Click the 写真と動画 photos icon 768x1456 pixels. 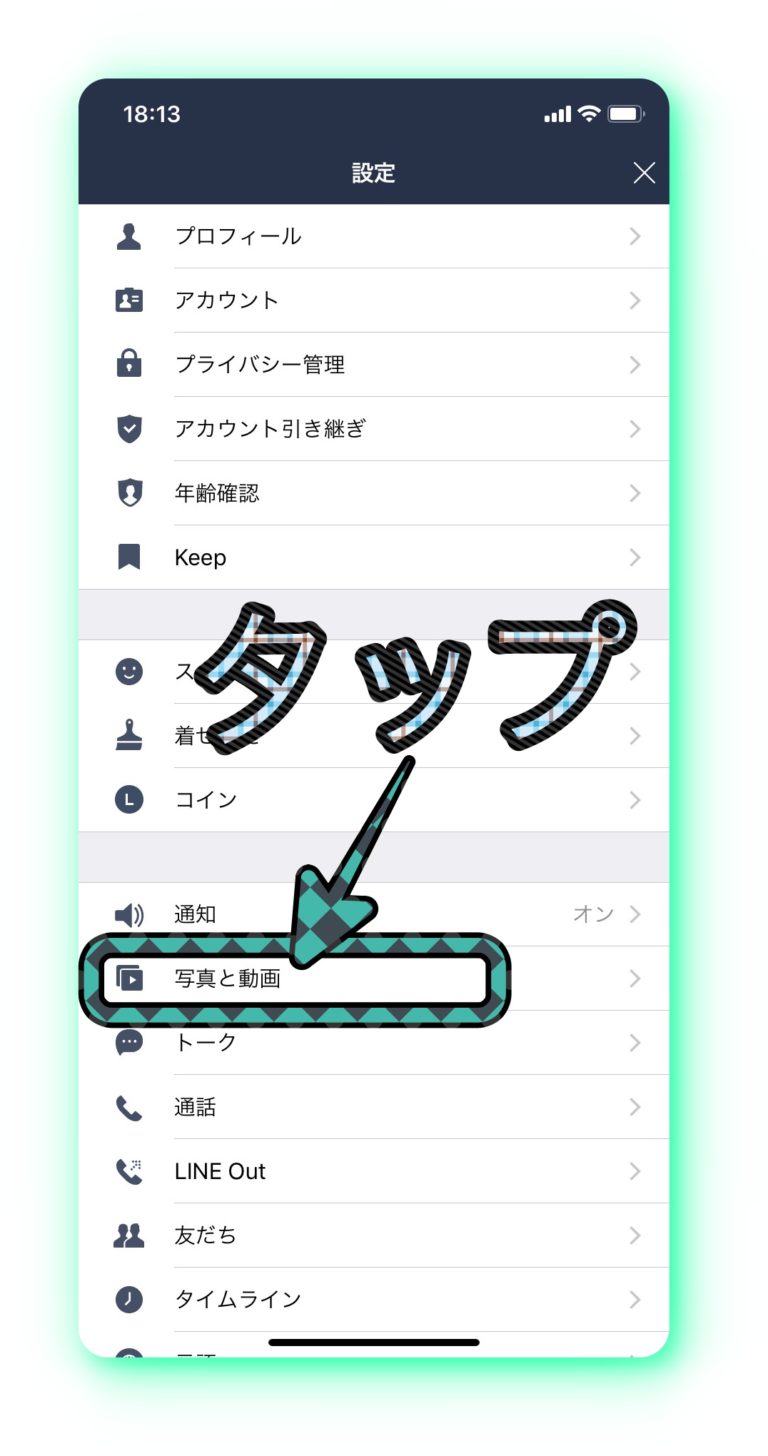[129, 979]
